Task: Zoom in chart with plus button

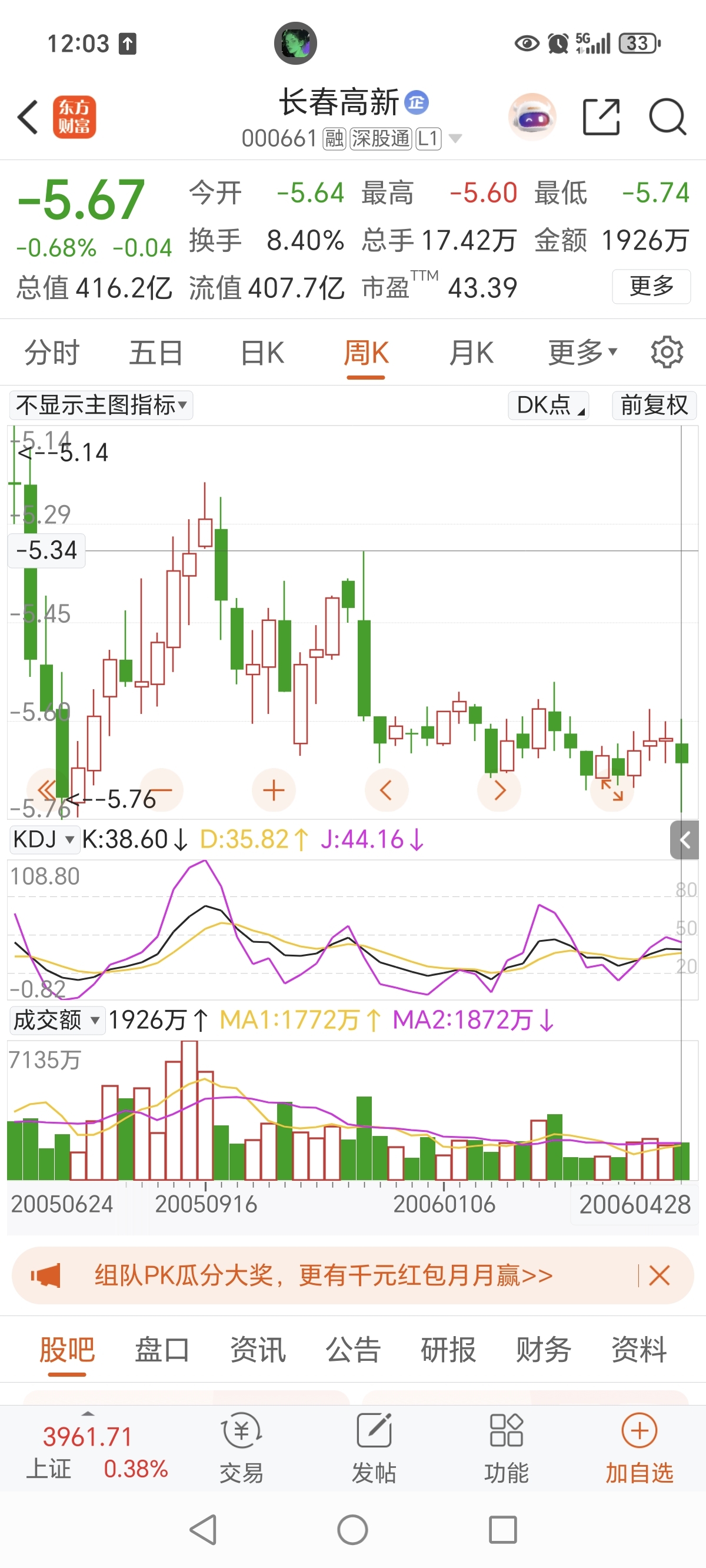Action: click(273, 790)
